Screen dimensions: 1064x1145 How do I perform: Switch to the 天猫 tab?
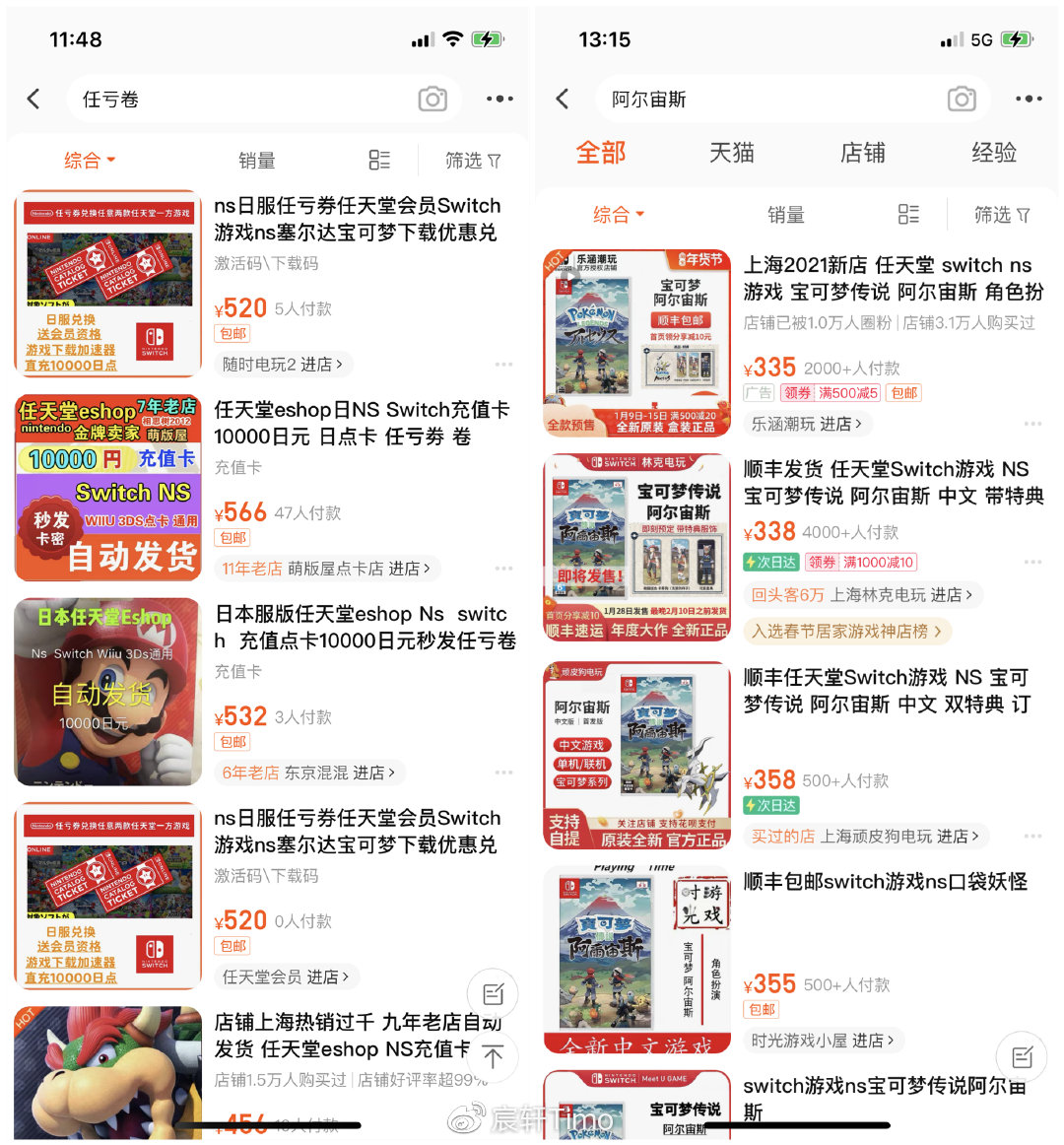(x=731, y=153)
